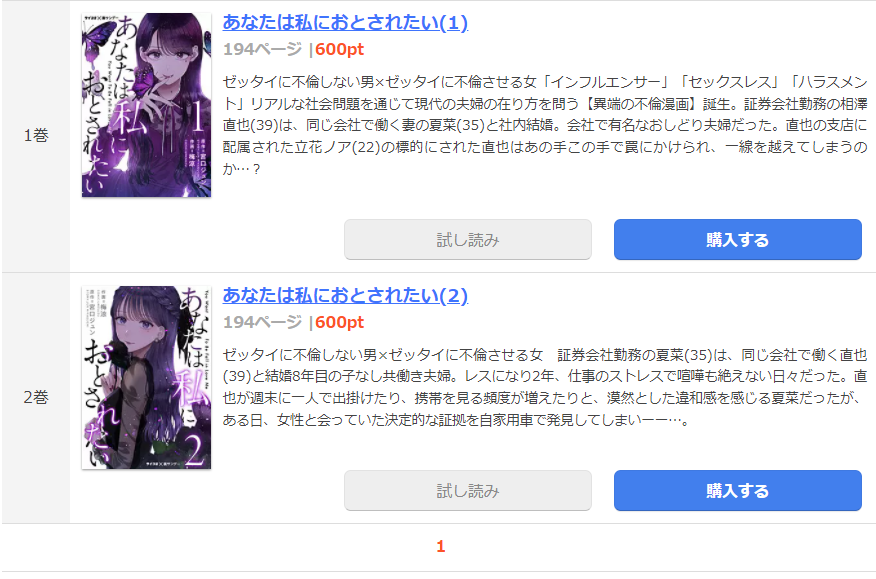The height and width of the screenshot is (579, 876).
Task: Open the volume 2 cover image
Action: (x=146, y=378)
